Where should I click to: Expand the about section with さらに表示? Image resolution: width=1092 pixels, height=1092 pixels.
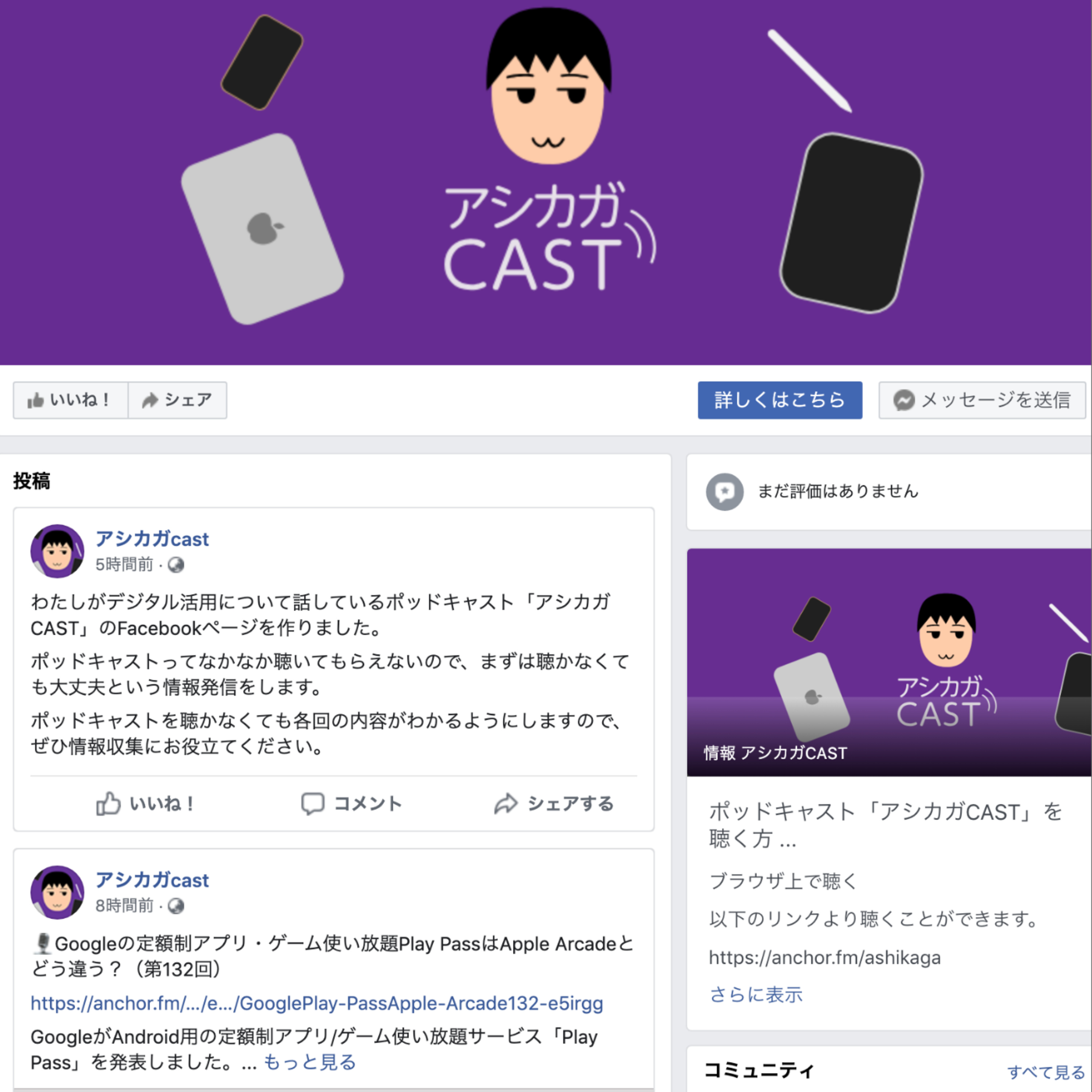[x=756, y=994]
